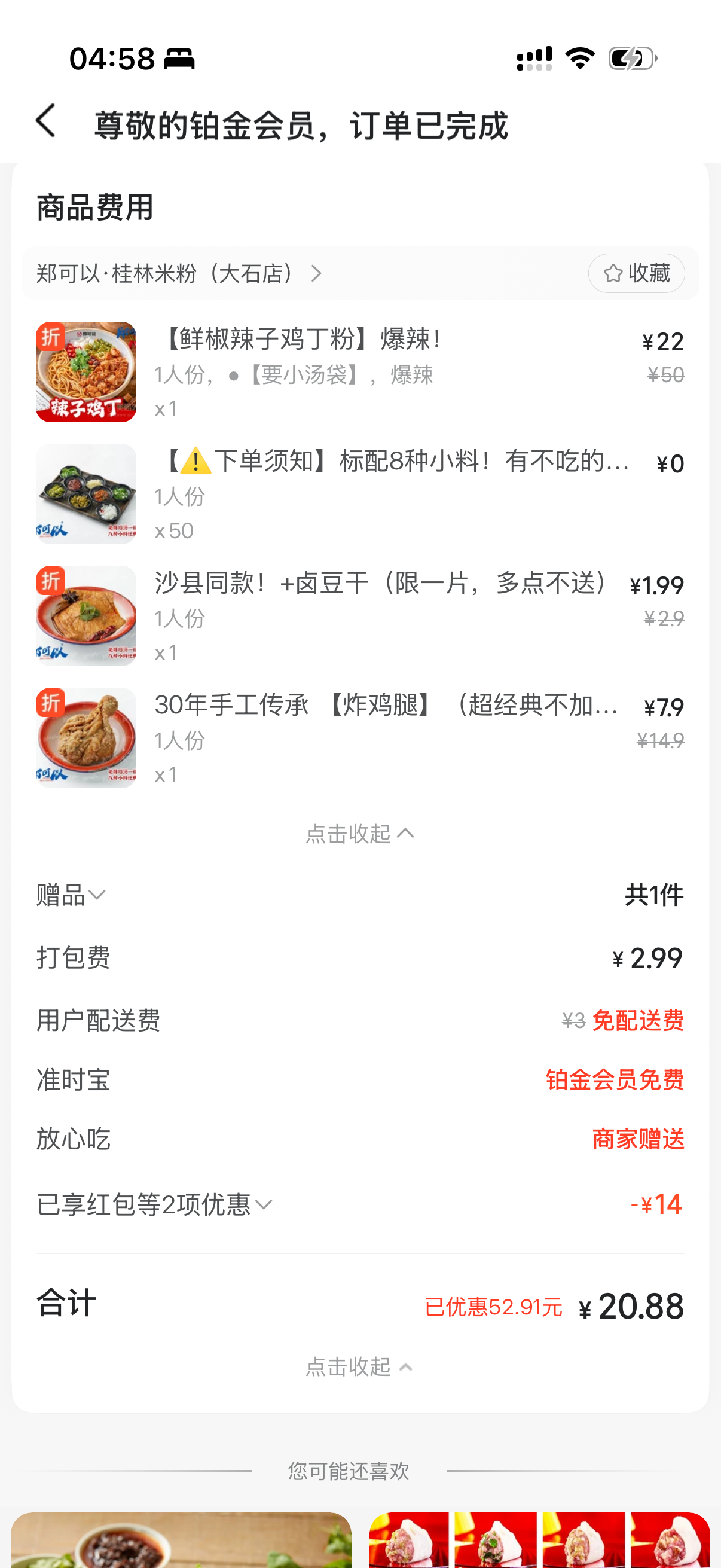The image size is (721, 1568).
Task: Expand the 赠品 gift details
Action: (71, 895)
